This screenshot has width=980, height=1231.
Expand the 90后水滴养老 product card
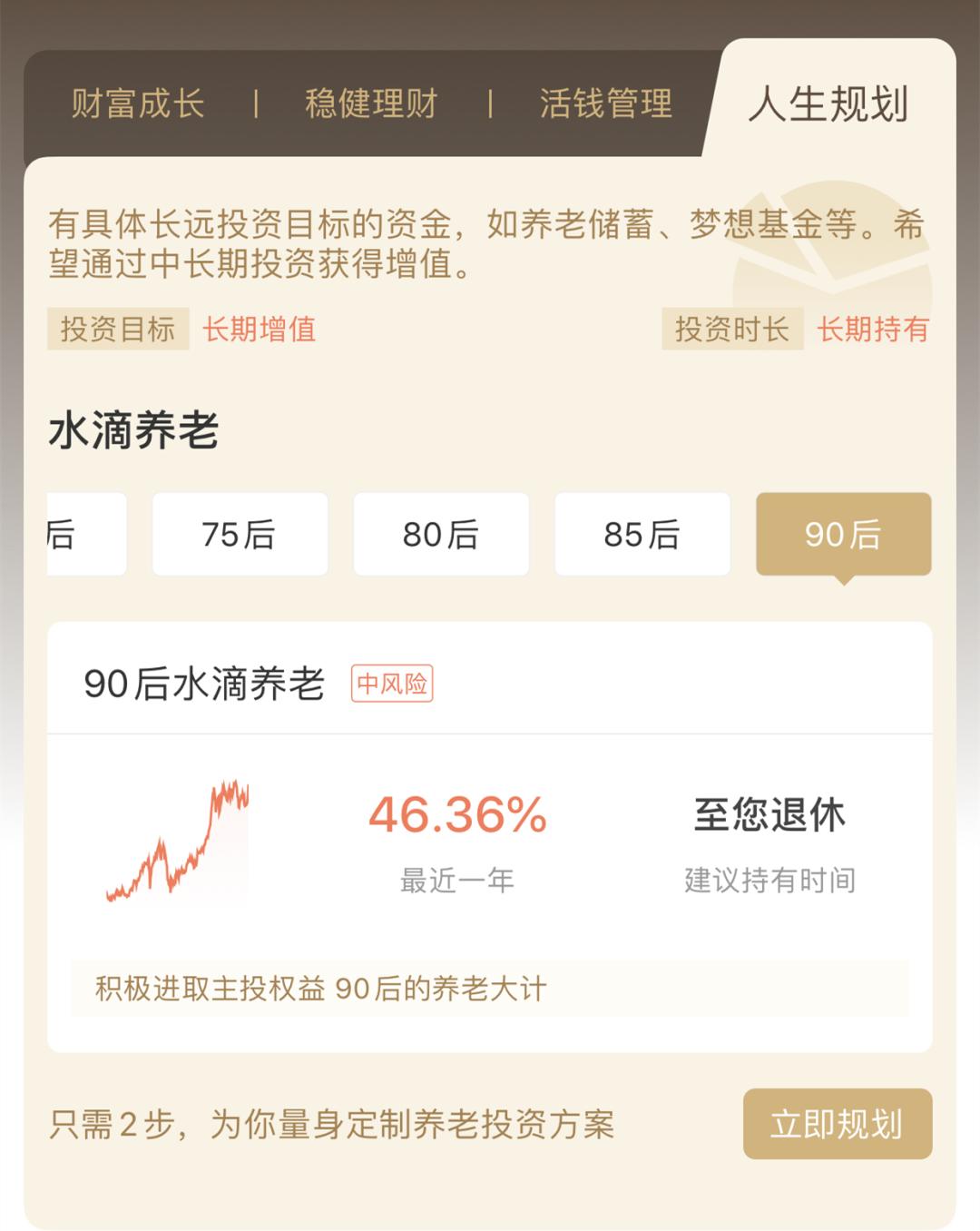coord(490,831)
